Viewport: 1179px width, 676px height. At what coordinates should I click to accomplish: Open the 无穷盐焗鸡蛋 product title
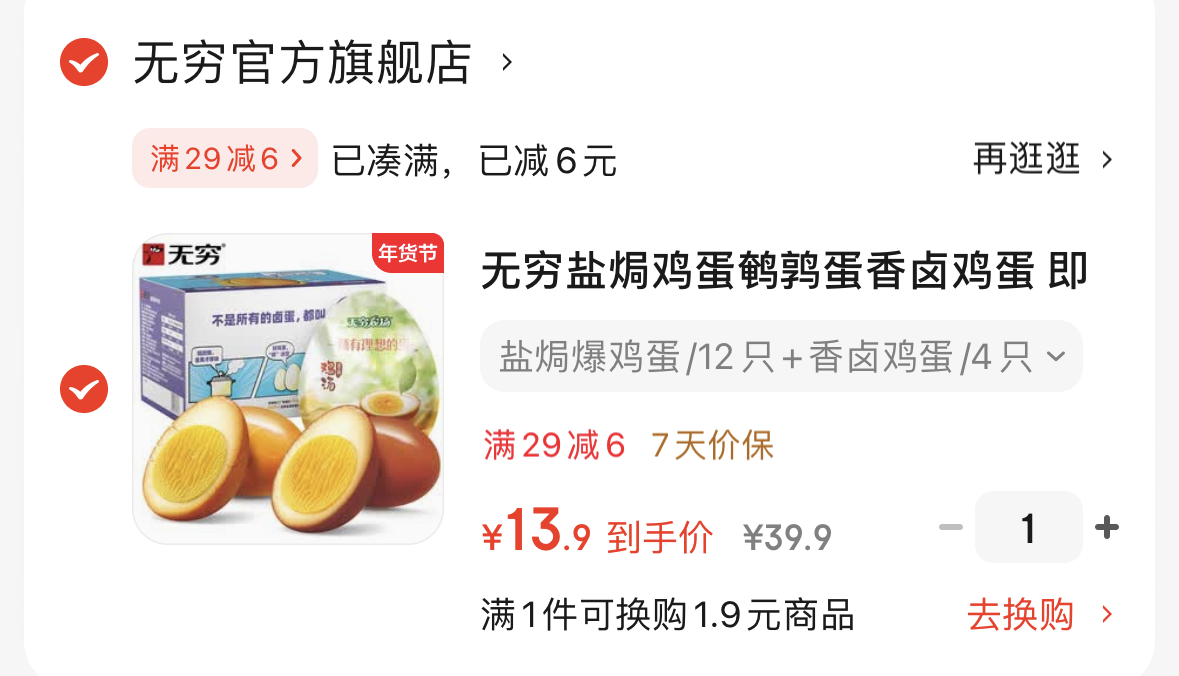pyautogui.click(x=784, y=271)
